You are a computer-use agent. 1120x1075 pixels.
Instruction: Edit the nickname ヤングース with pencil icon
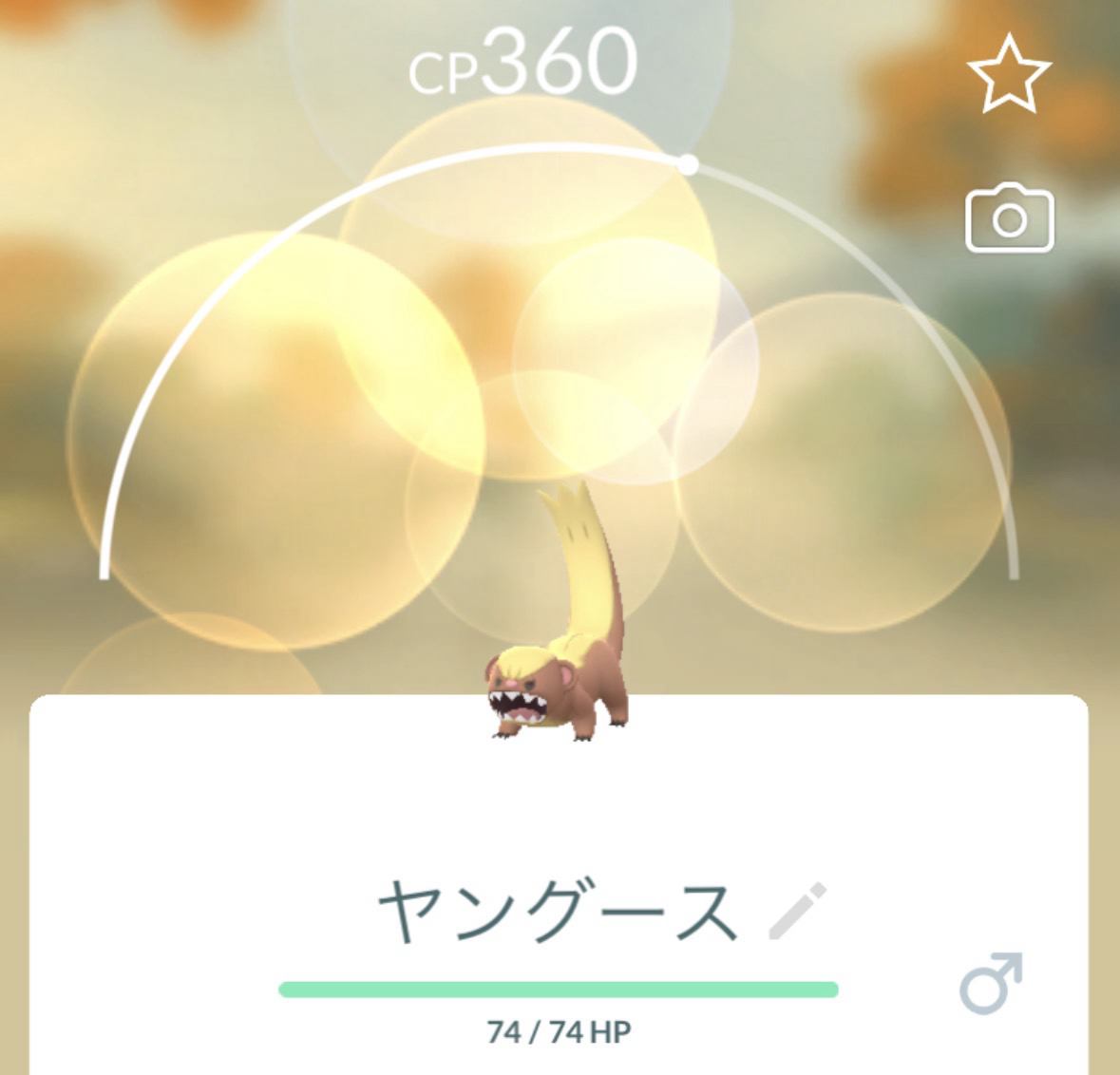pyautogui.click(x=797, y=912)
